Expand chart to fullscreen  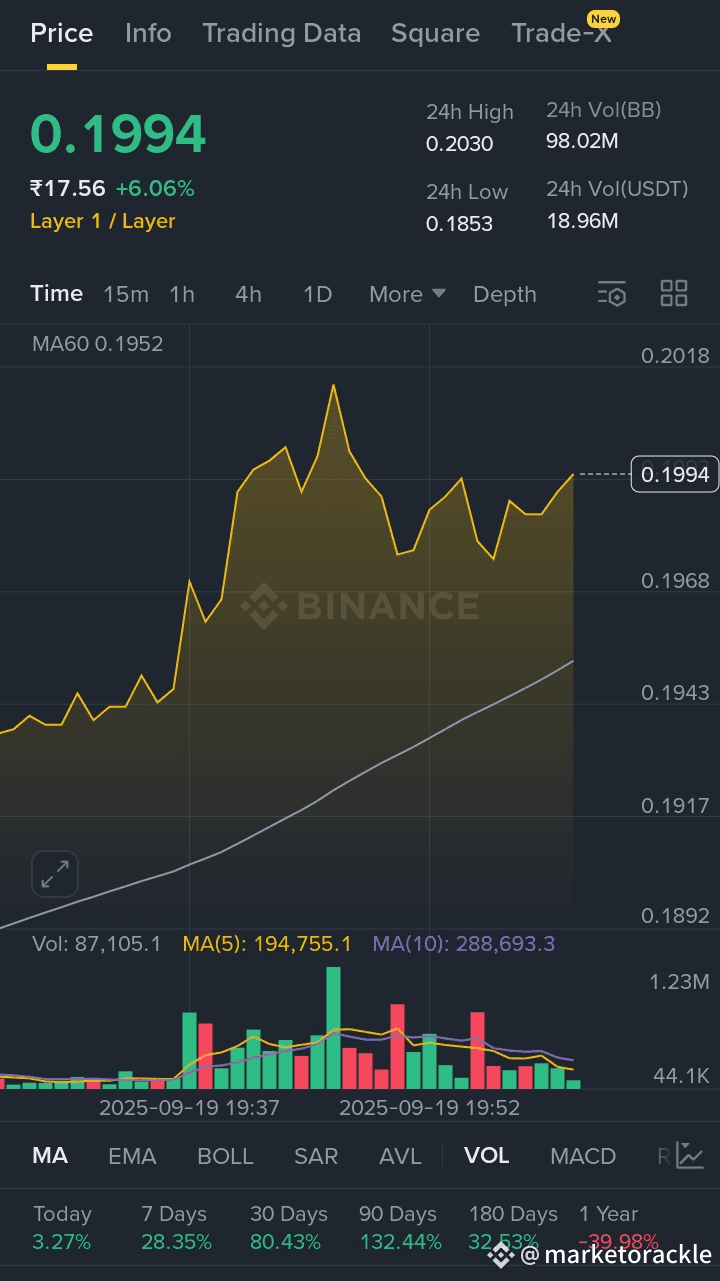(x=54, y=874)
